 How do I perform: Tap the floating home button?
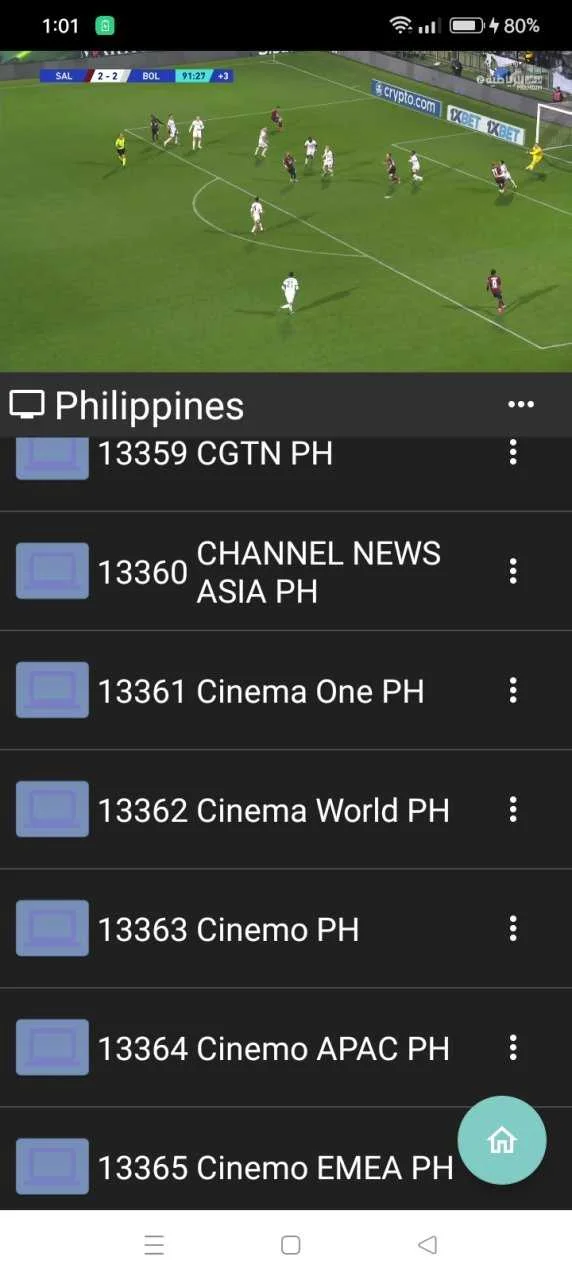pos(502,1140)
